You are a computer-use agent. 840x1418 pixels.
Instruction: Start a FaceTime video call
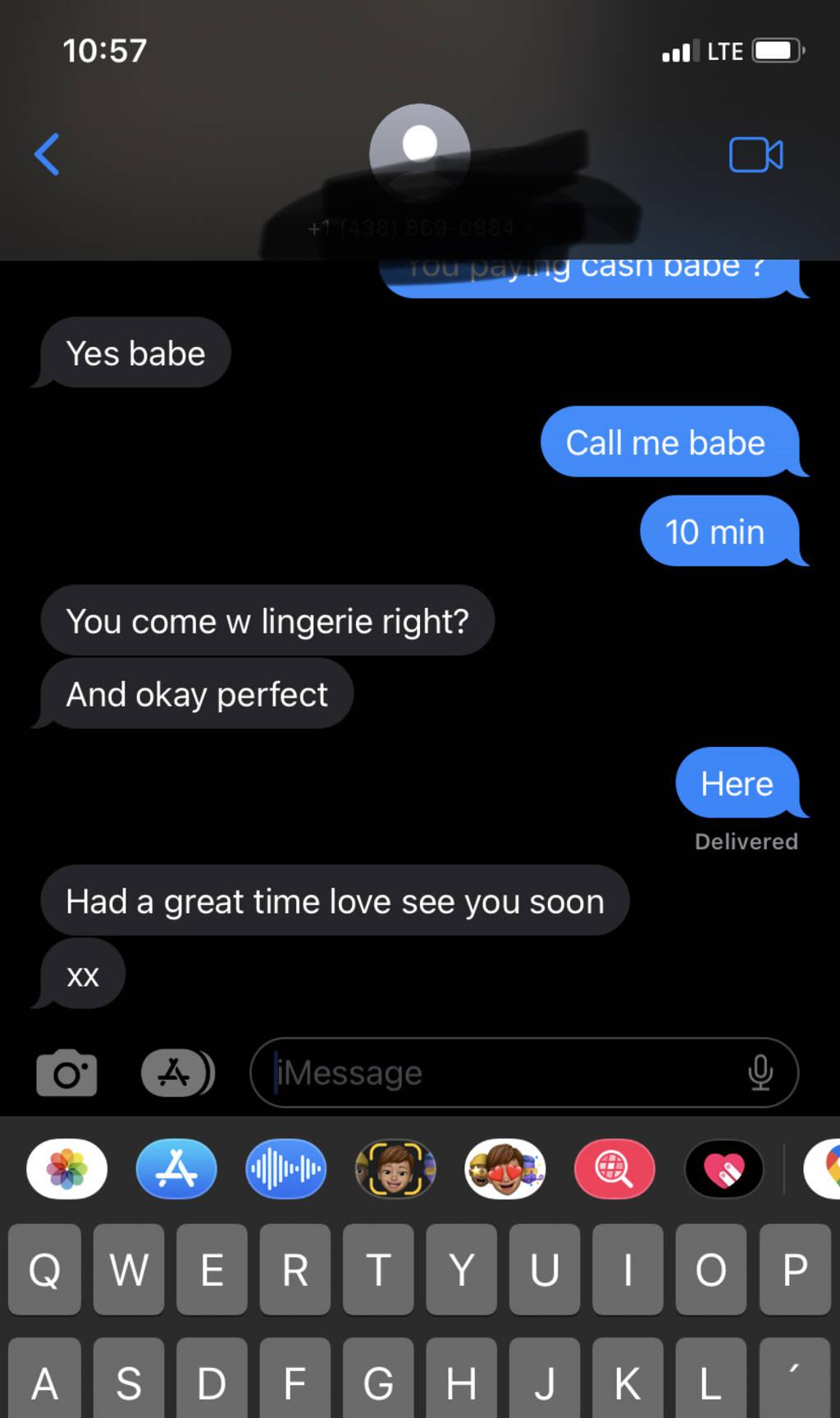[756, 154]
